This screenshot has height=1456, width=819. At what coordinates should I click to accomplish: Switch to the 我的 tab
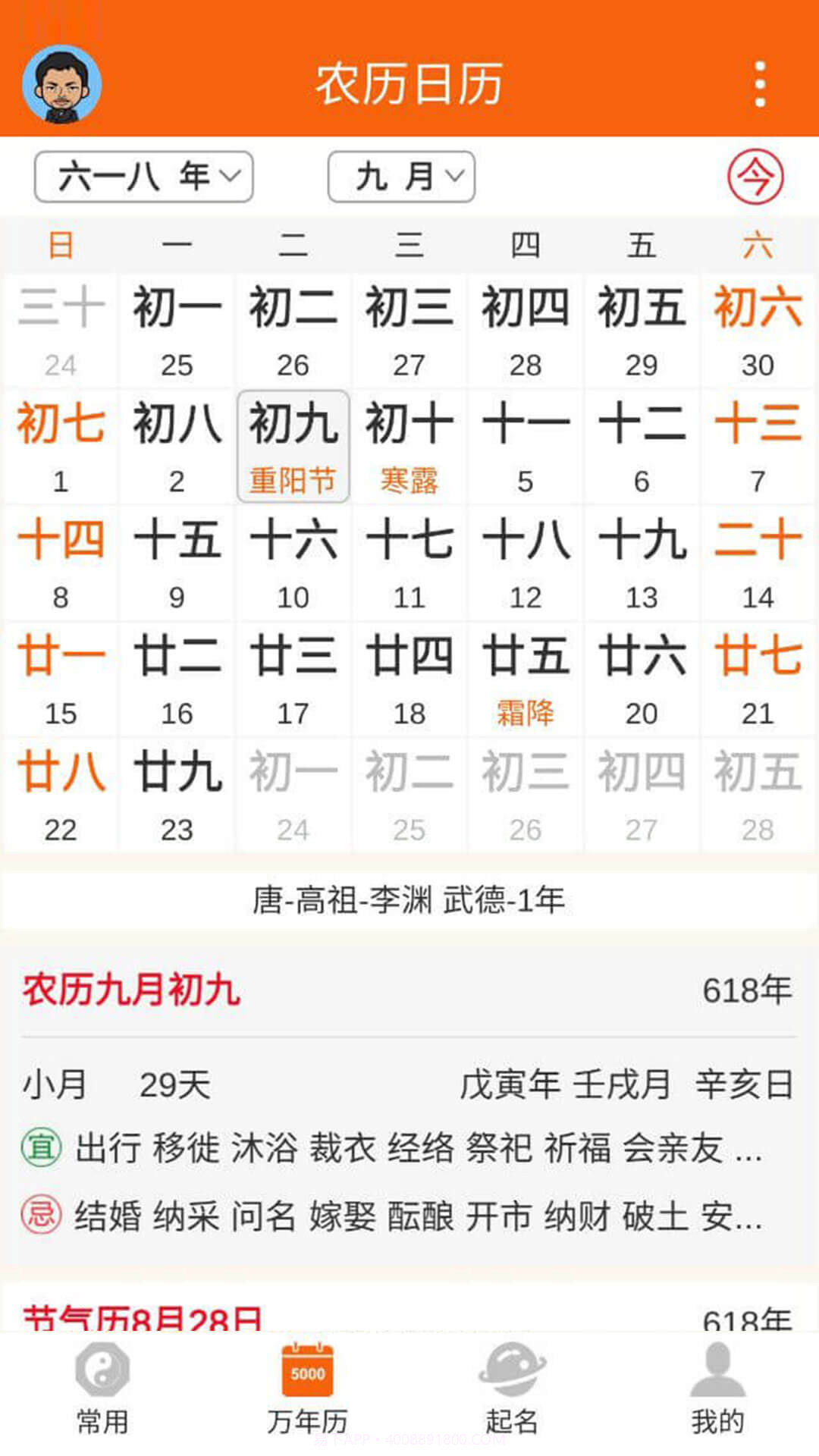coord(717,1389)
